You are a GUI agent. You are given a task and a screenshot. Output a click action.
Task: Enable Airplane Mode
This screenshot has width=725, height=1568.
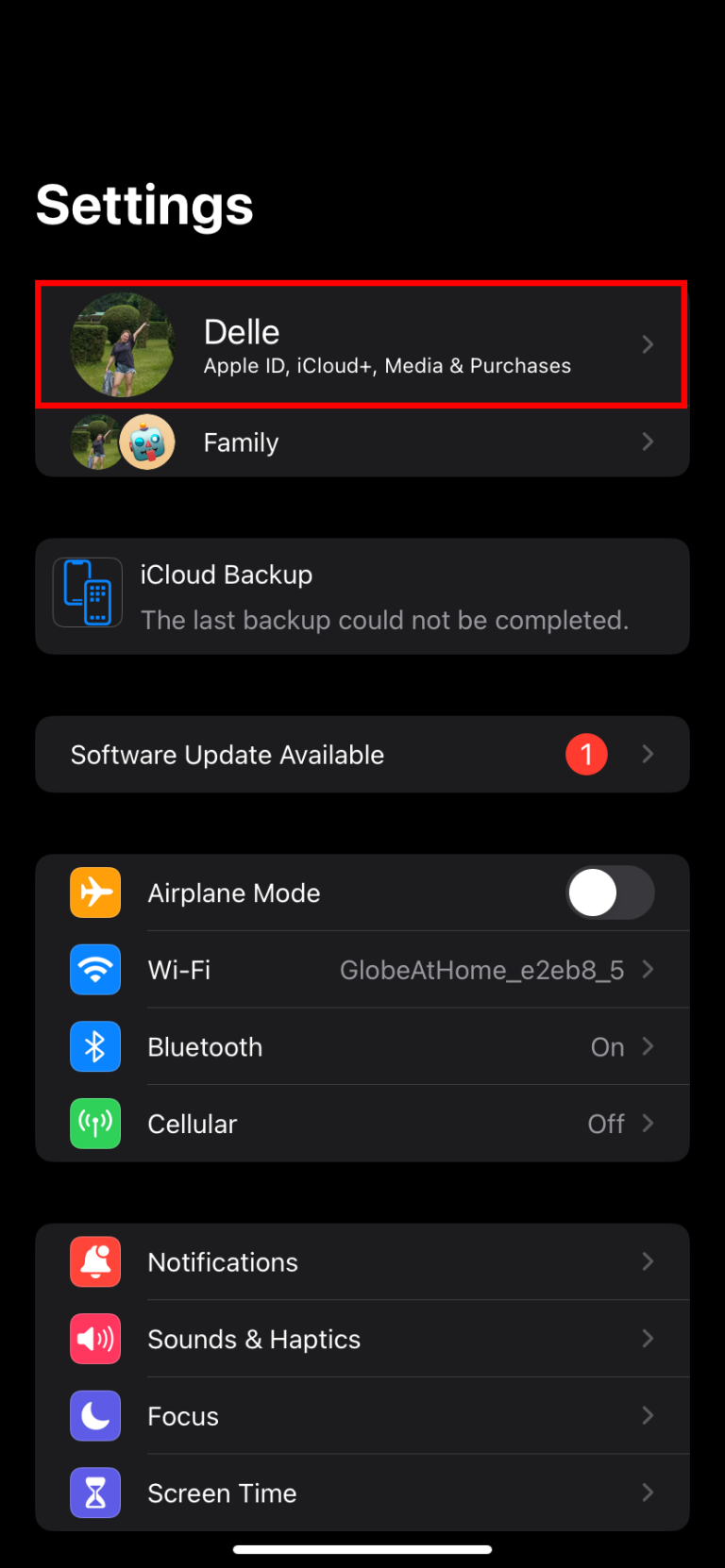610,892
